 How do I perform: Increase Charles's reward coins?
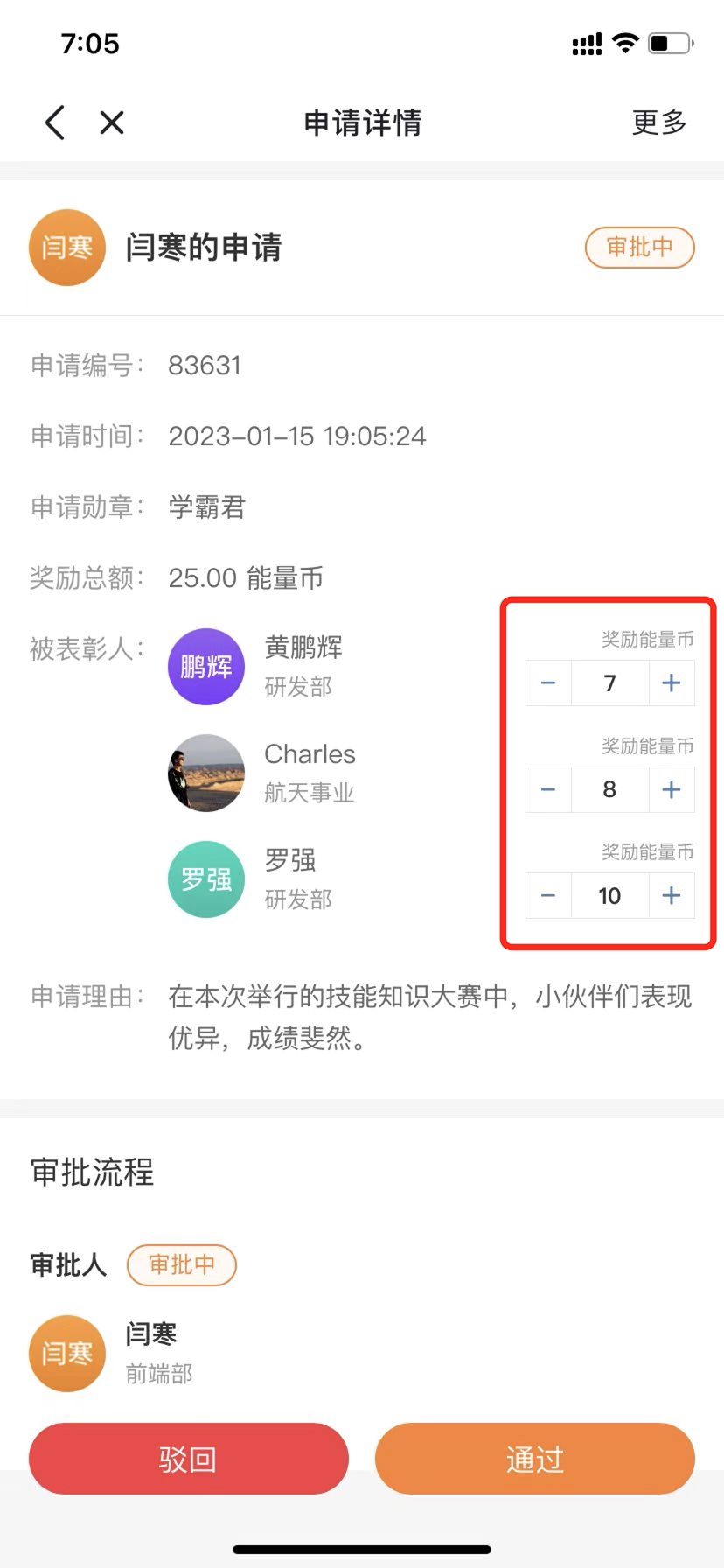pos(672,789)
